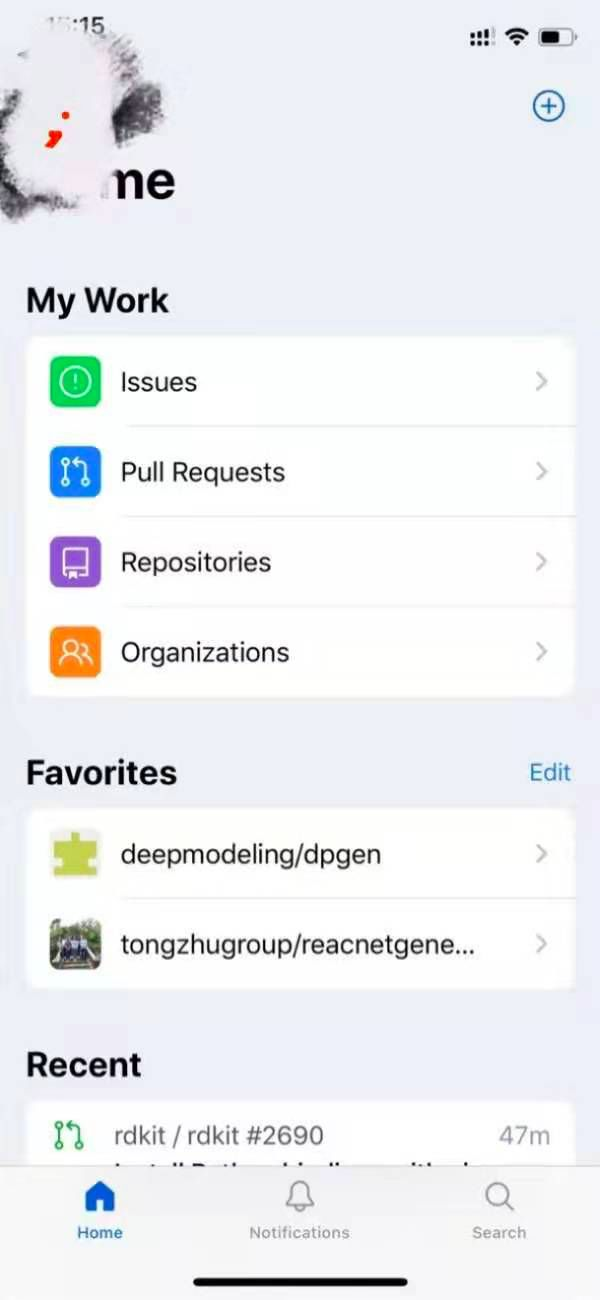Open Organizations list
Viewport: 600px width, 1300px height.
coord(300,652)
